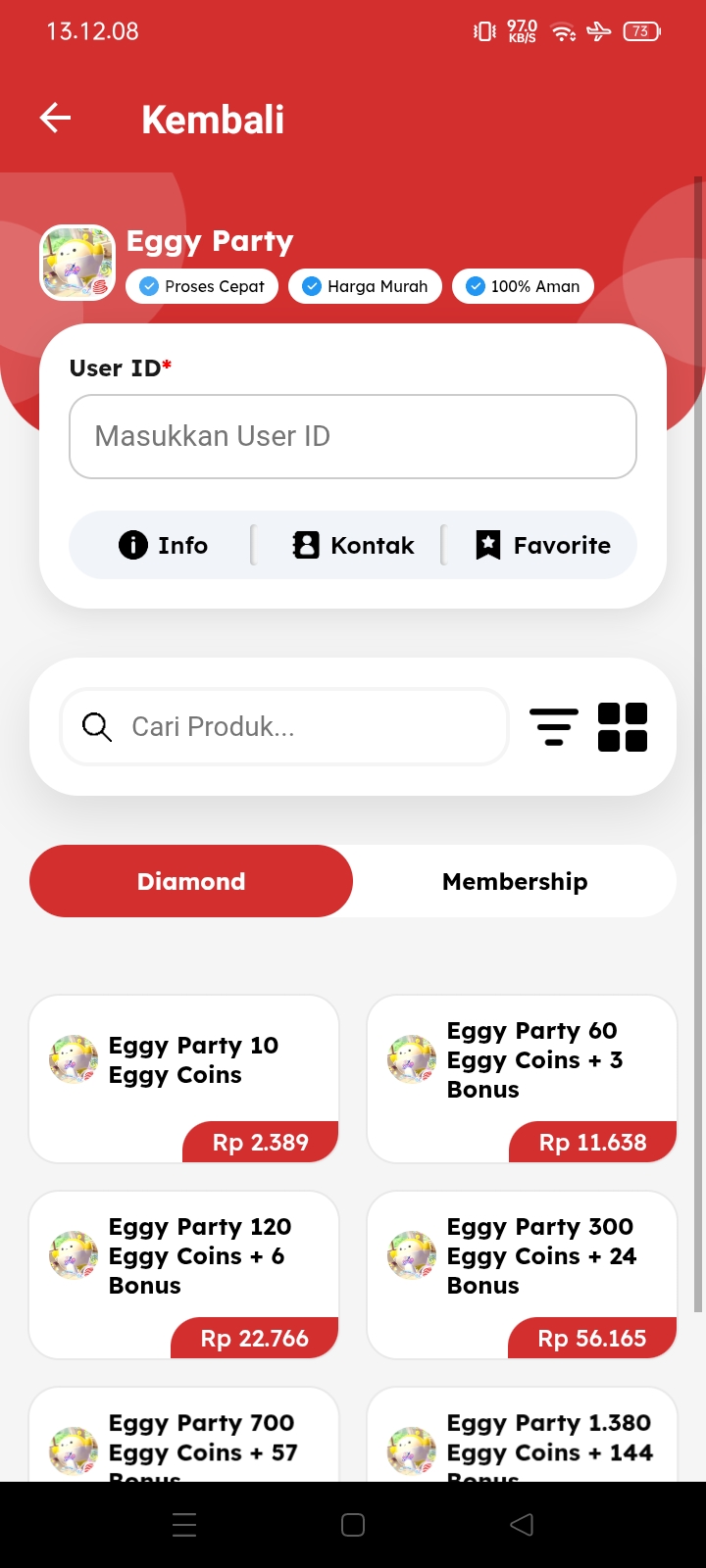Open the system recent apps menu

tap(184, 1525)
